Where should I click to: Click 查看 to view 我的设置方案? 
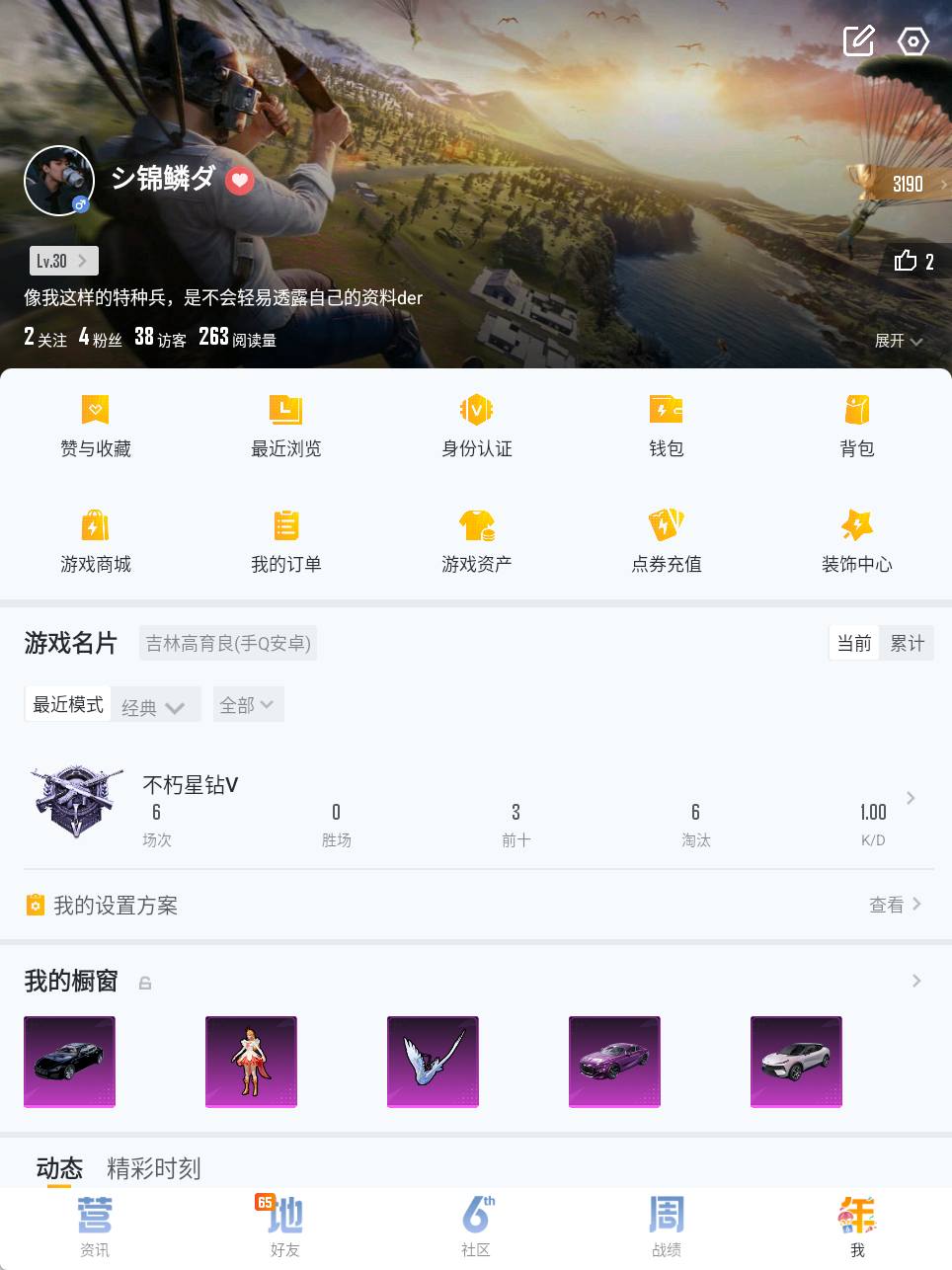coord(886,905)
